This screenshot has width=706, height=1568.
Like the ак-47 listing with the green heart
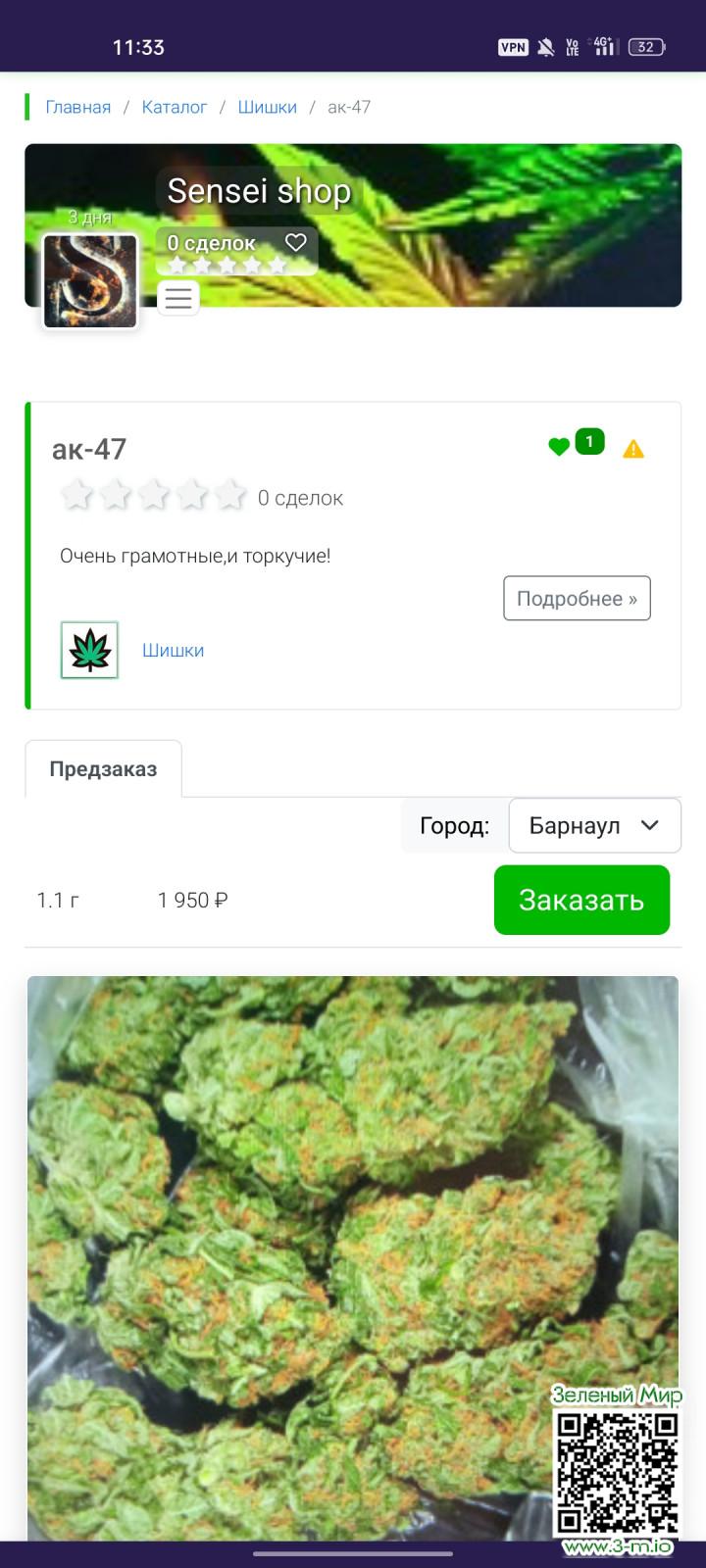tap(559, 448)
